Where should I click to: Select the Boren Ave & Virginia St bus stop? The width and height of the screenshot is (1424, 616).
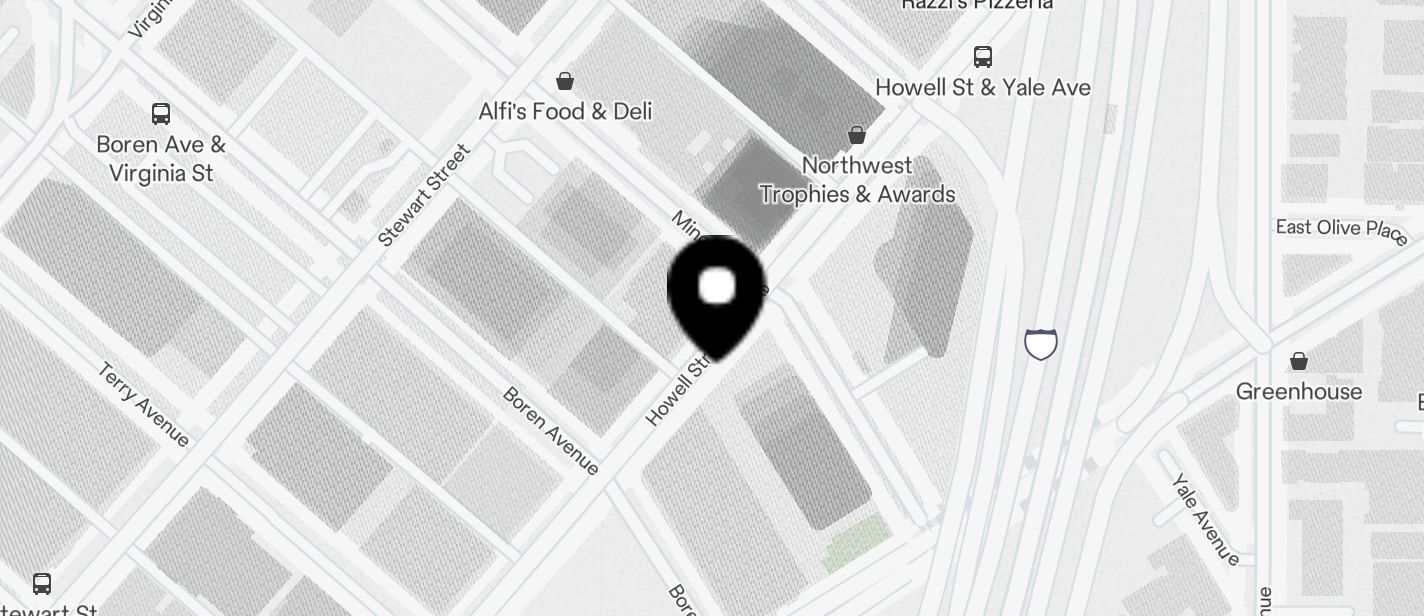tap(161, 114)
